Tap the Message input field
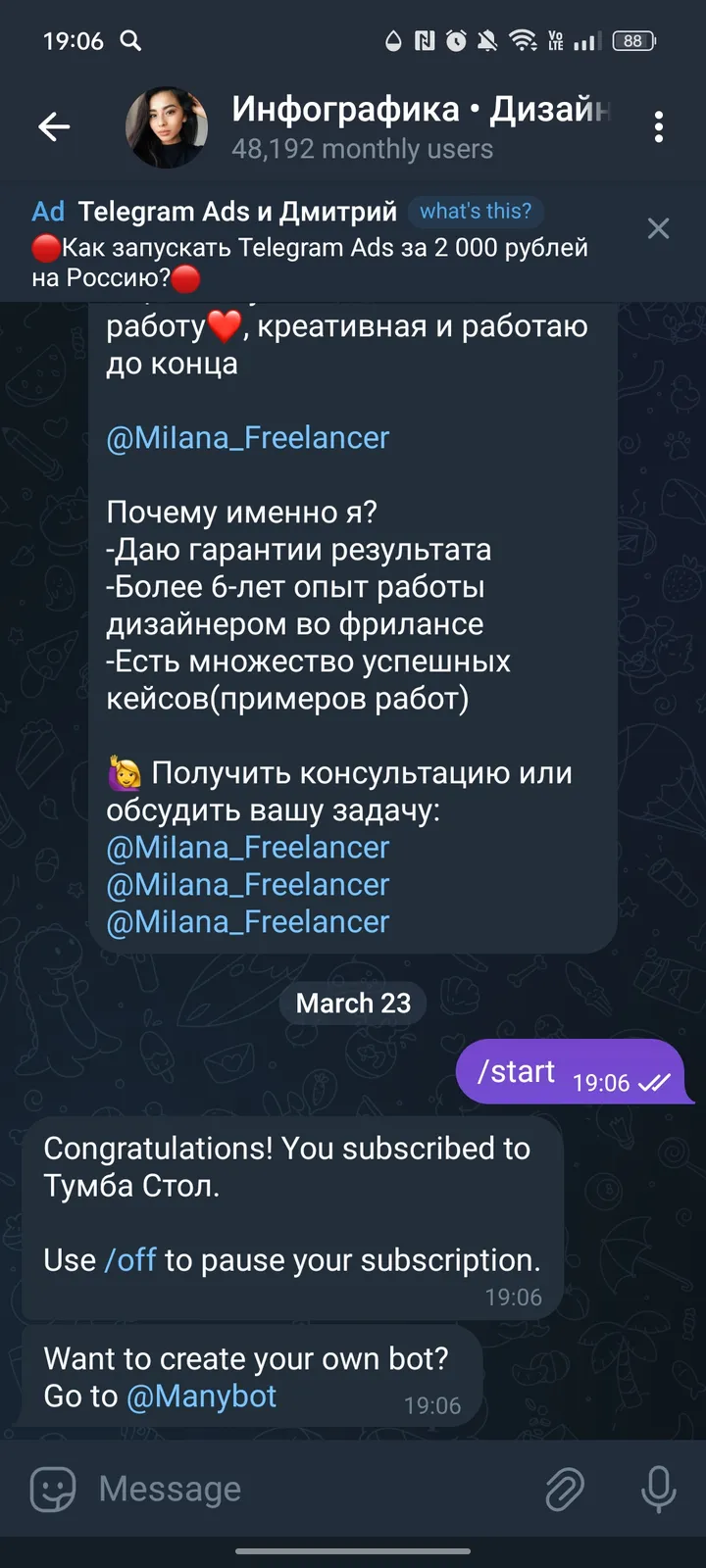The image size is (706, 1568). pyautogui.click(x=245, y=1489)
